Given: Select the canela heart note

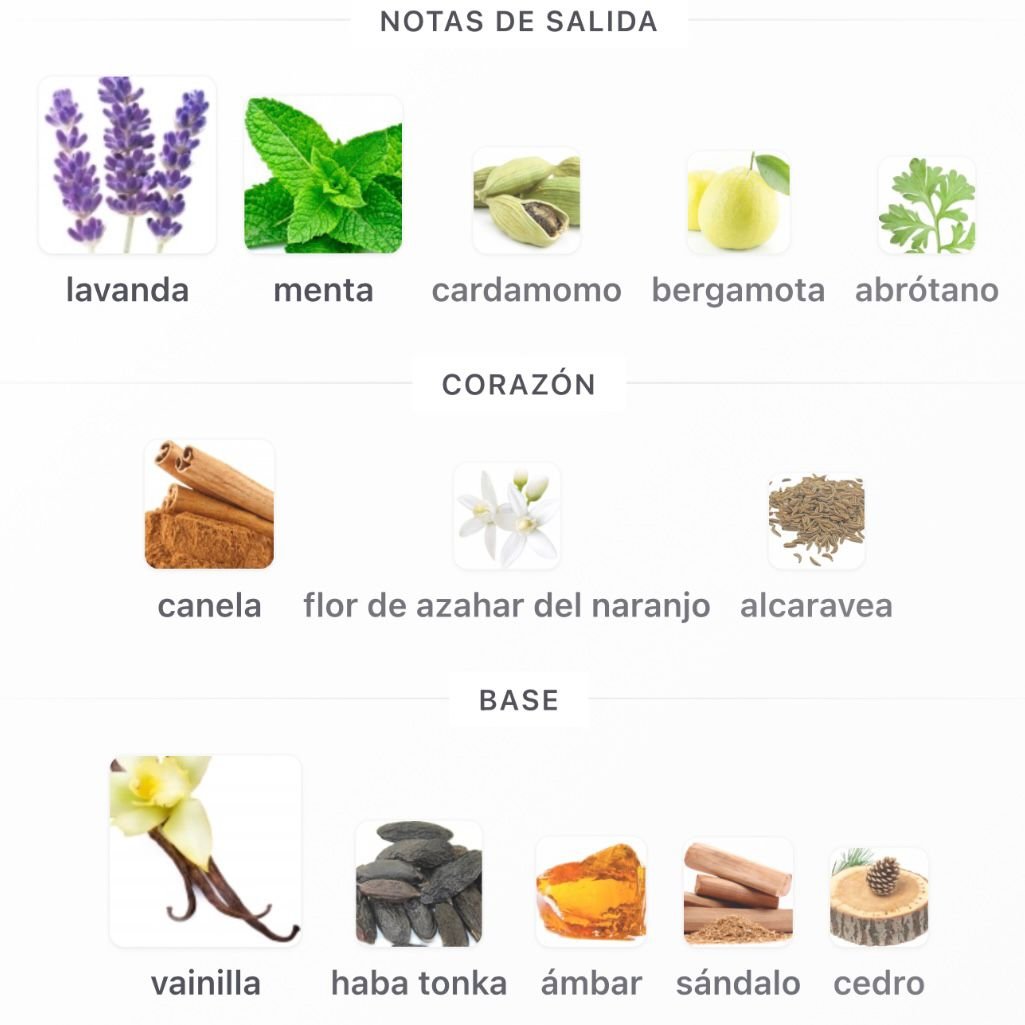Looking at the screenshot, I should [209, 504].
